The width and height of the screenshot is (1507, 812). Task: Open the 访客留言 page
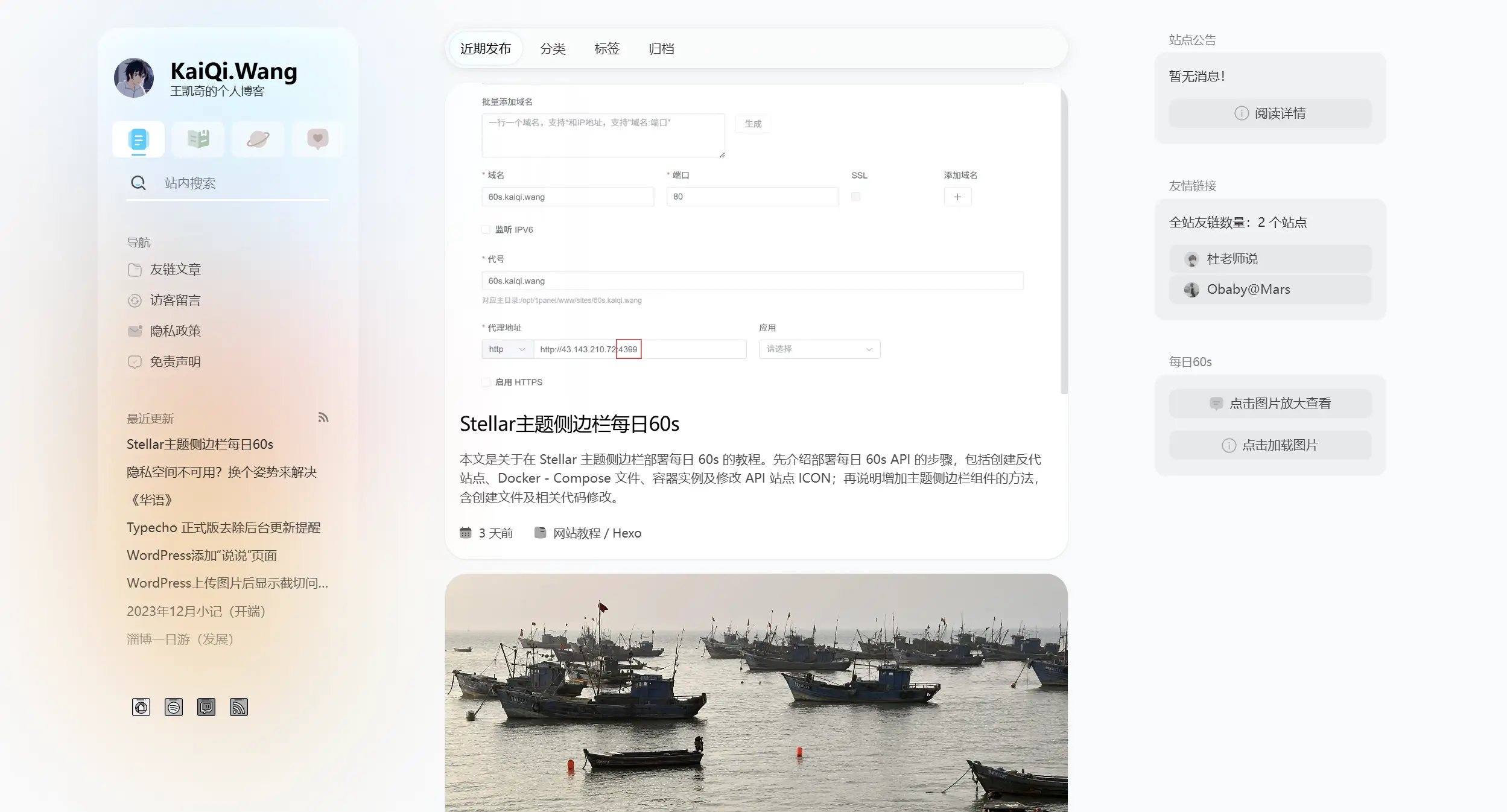pyautogui.click(x=174, y=300)
